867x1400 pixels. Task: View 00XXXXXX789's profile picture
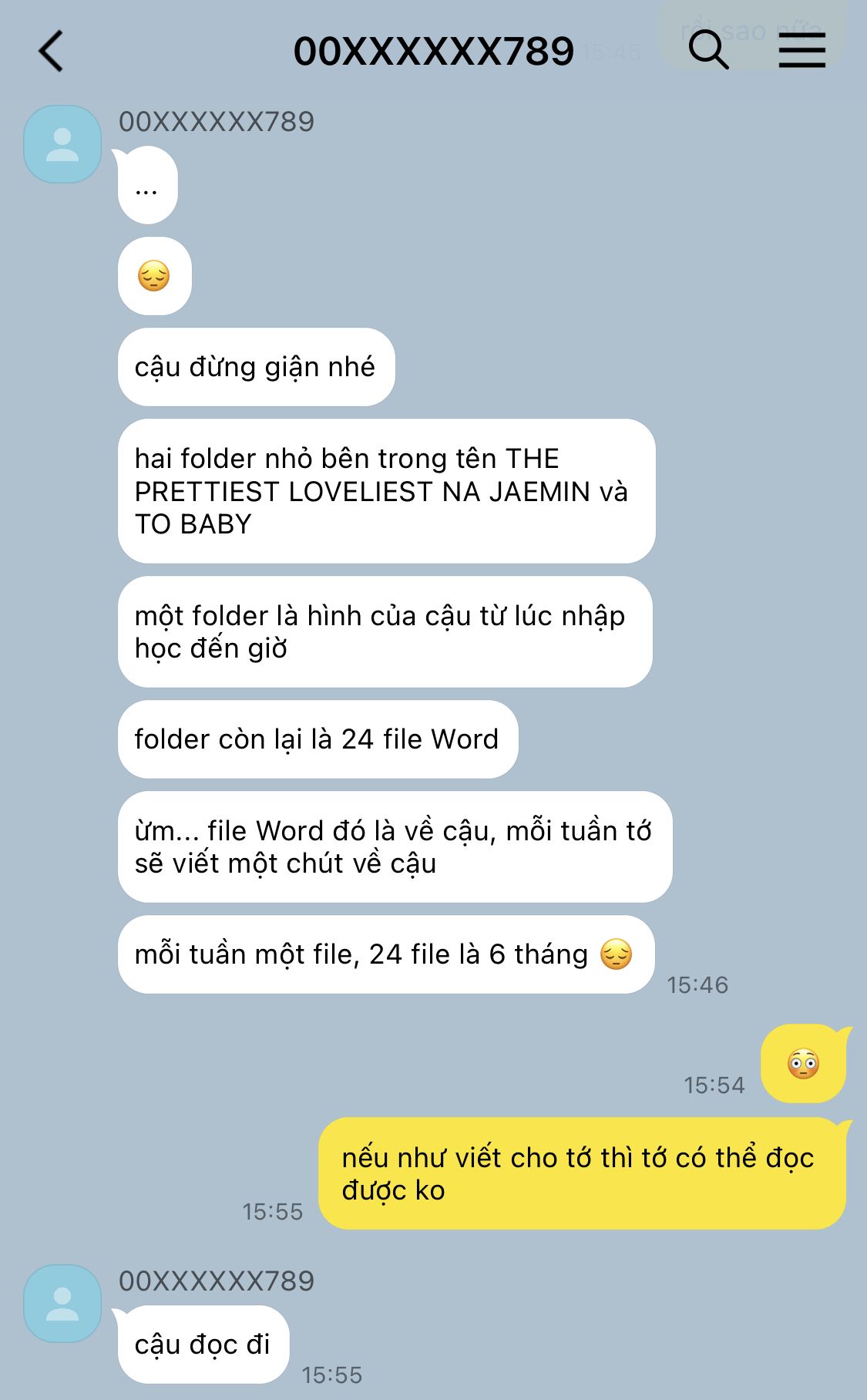pyautogui.click(x=62, y=144)
